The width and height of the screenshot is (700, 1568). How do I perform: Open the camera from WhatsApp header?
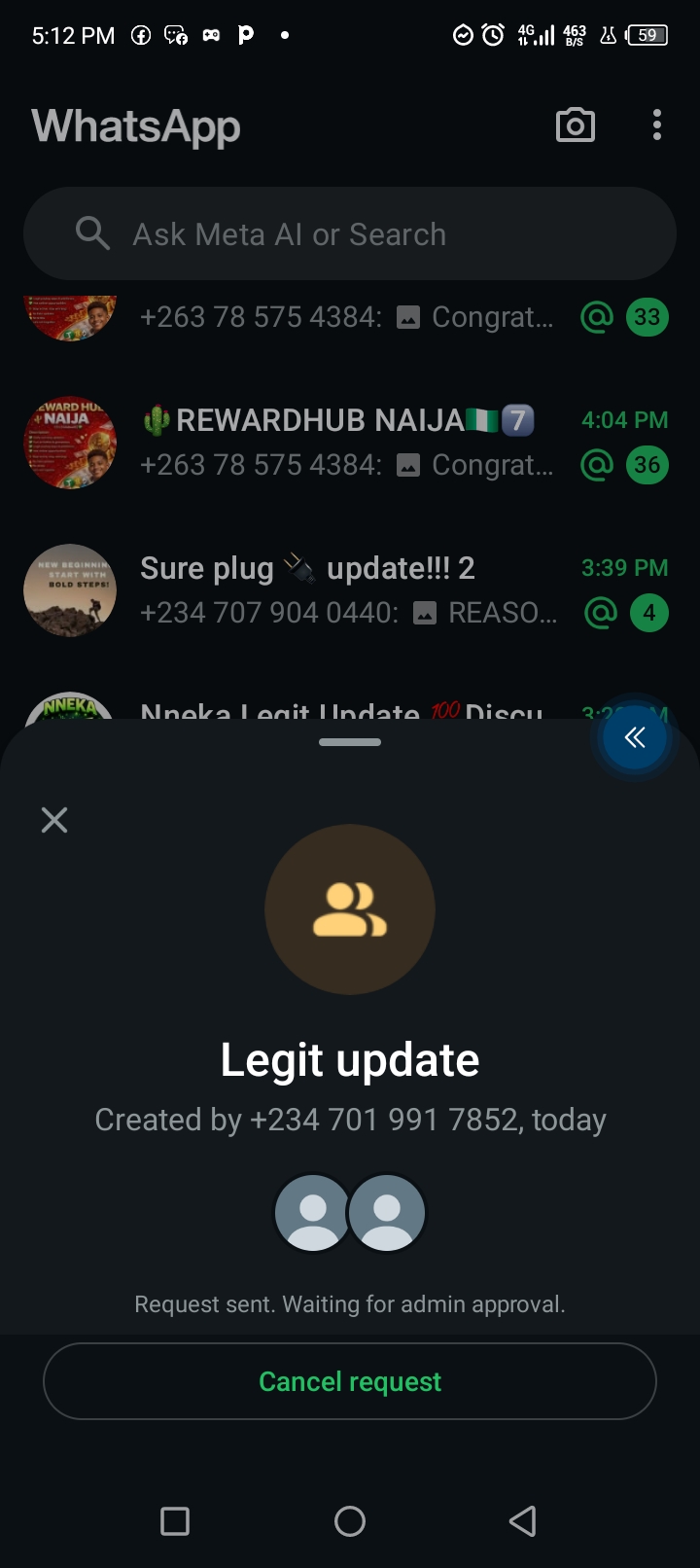pyautogui.click(x=575, y=125)
